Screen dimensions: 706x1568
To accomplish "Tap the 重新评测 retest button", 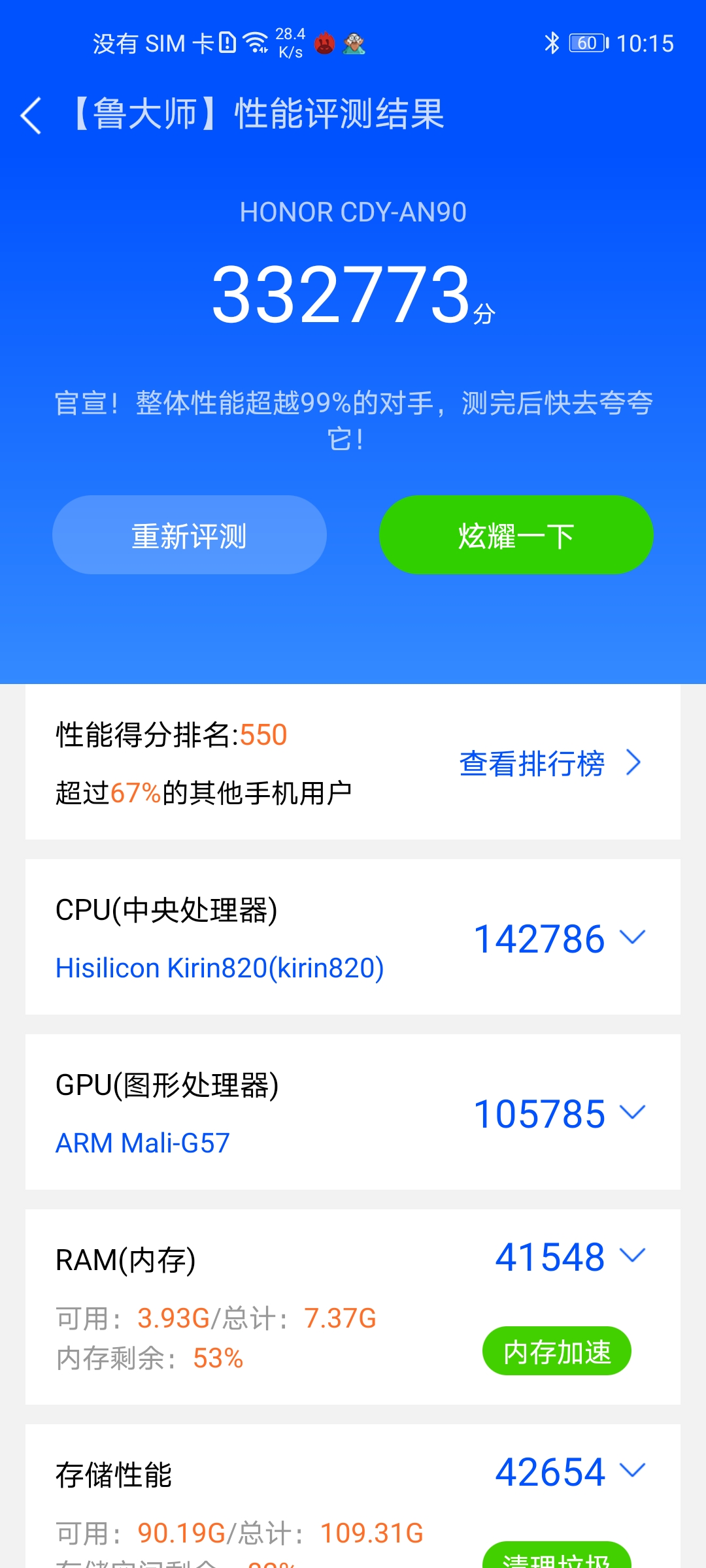I will [x=189, y=534].
